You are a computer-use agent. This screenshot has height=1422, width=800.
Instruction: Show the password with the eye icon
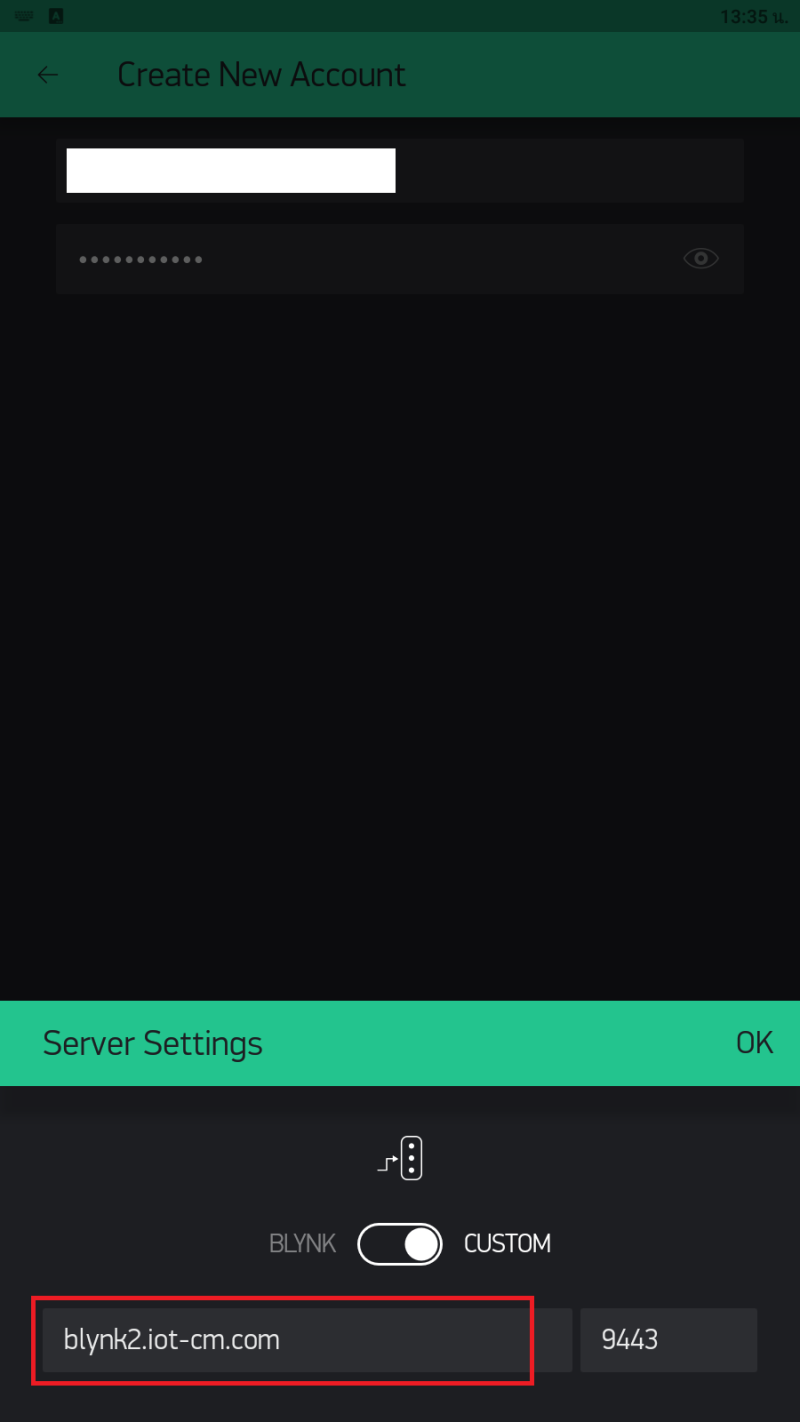pos(701,259)
